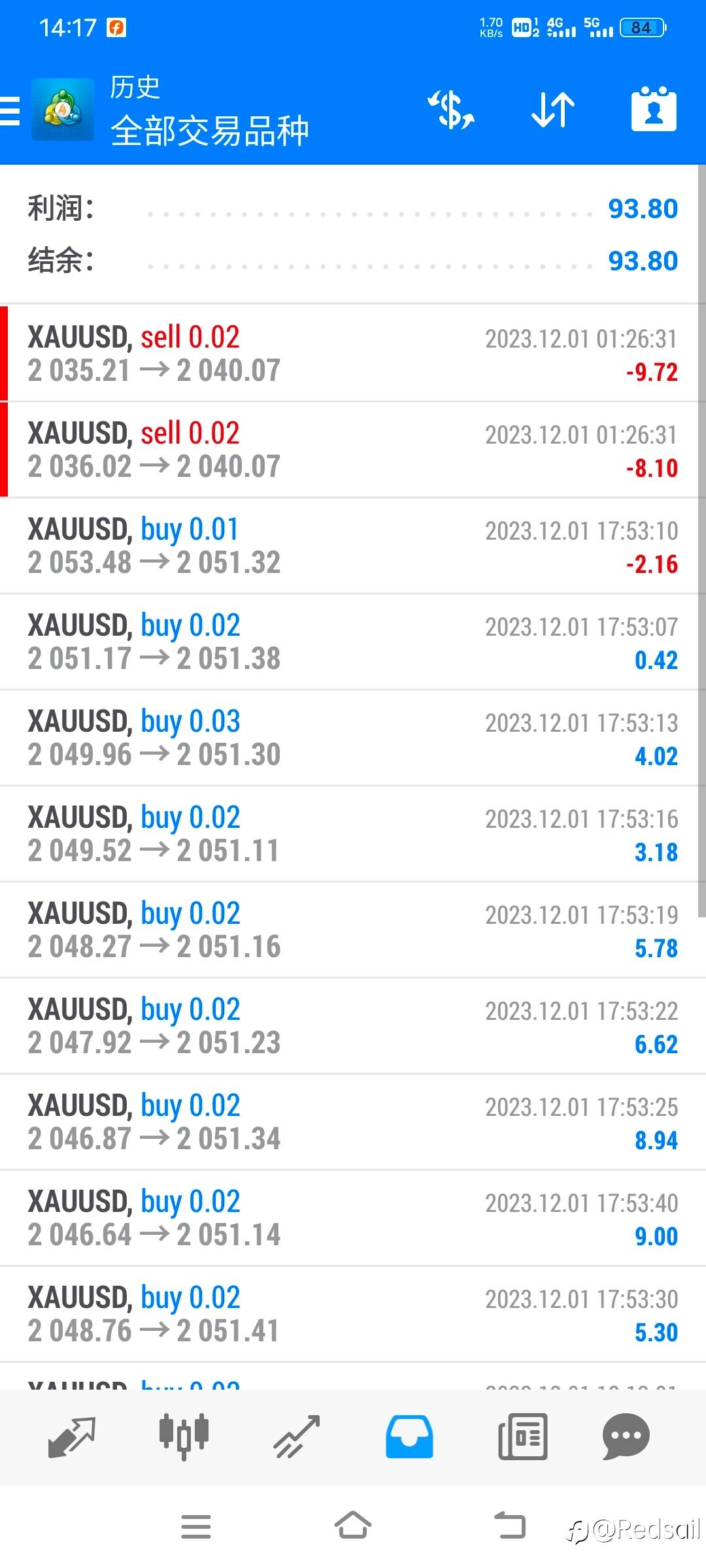Go to the system home screen
This screenshot has width=706, height=1568.
(353, 1526)
